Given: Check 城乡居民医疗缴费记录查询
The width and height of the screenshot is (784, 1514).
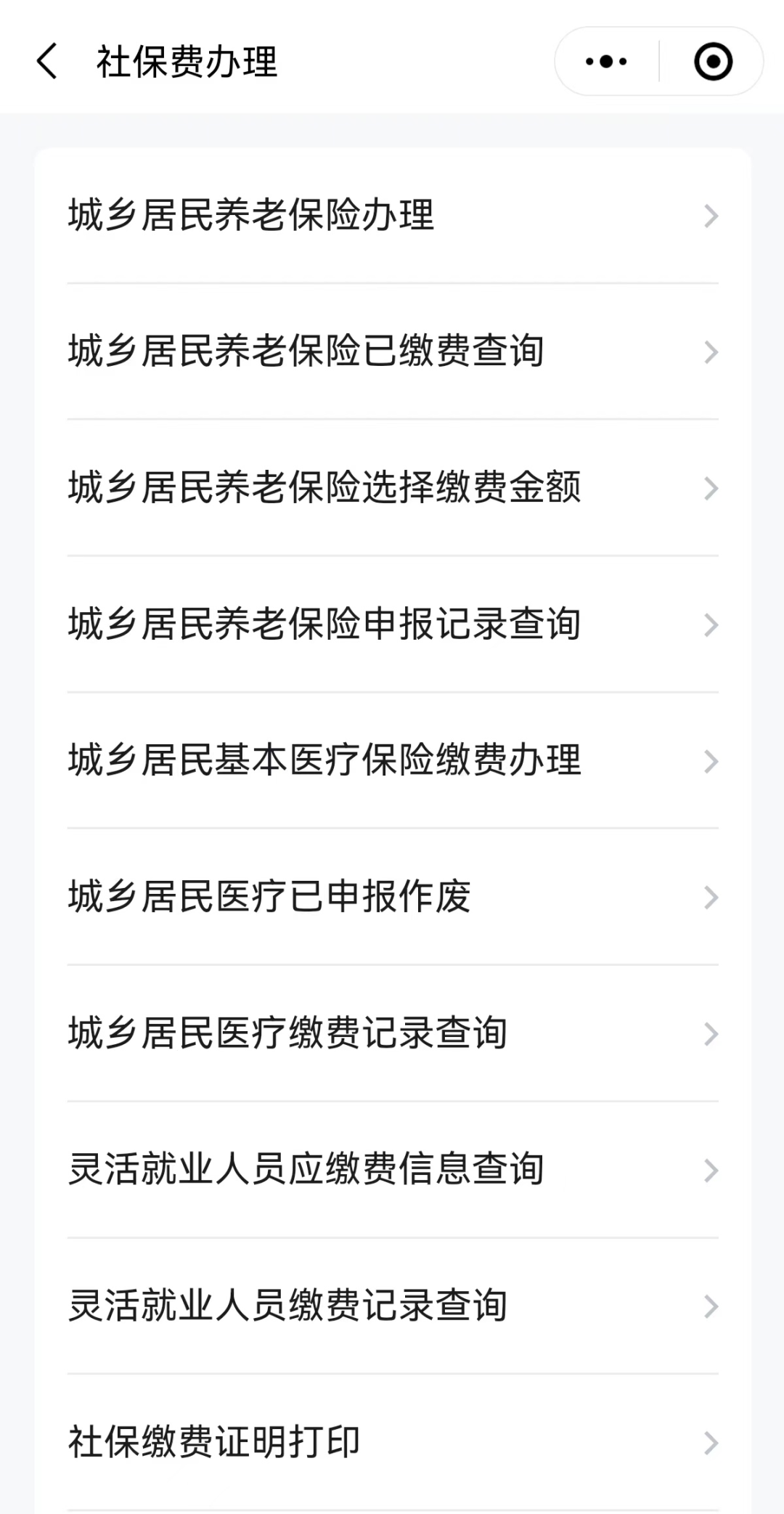Looking at the screenshot, I should pyautogui.click(x=393, y=1033).
